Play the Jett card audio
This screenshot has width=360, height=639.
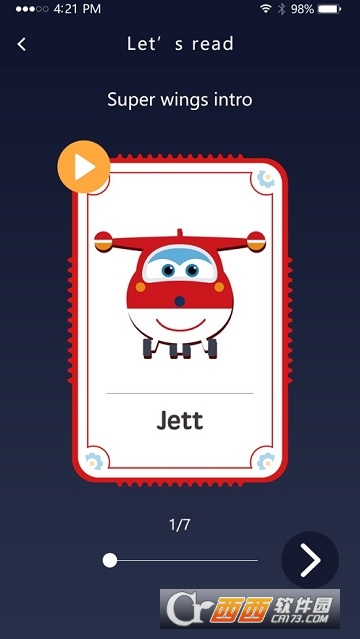84,167
